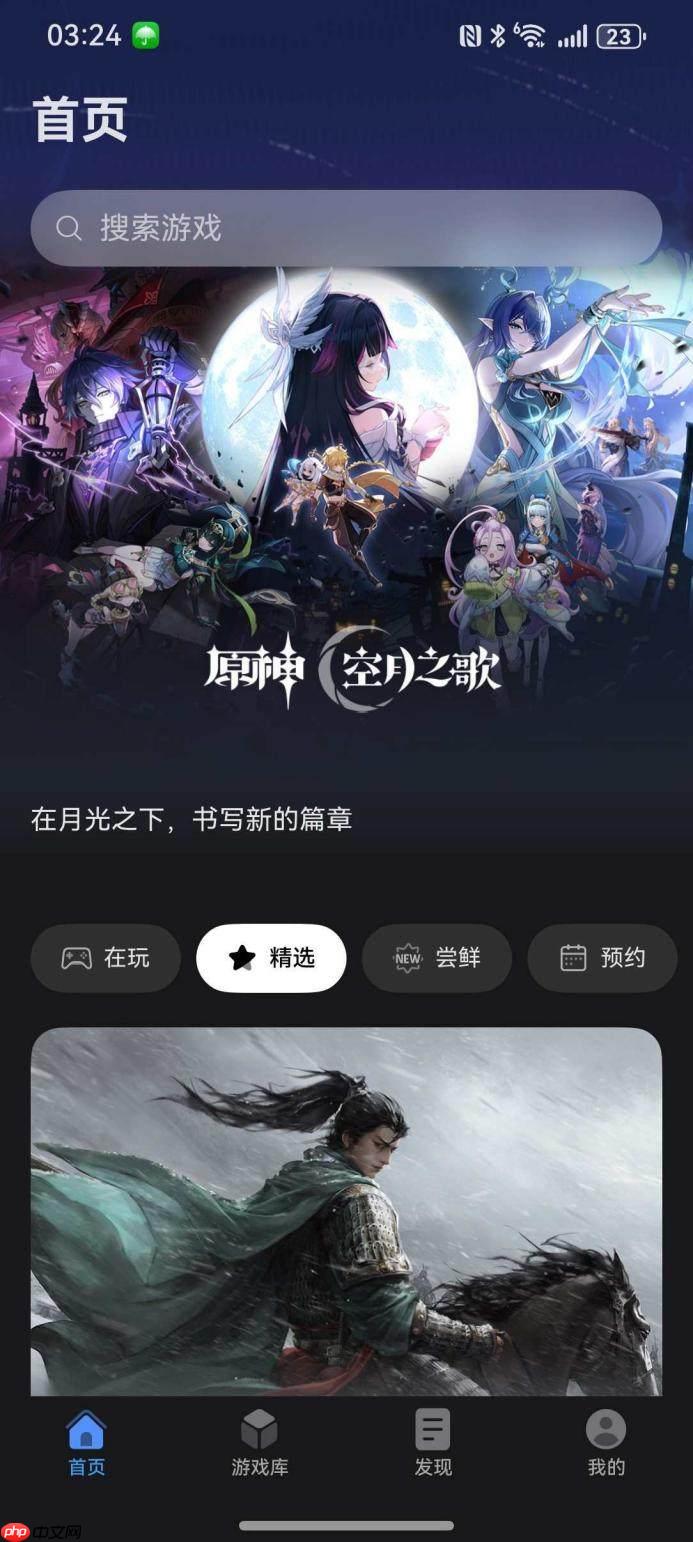Switch to the 尝鲜 chip
Image resolution: width=693 pixels, height=1542 pixels.
tap(437, 958)
